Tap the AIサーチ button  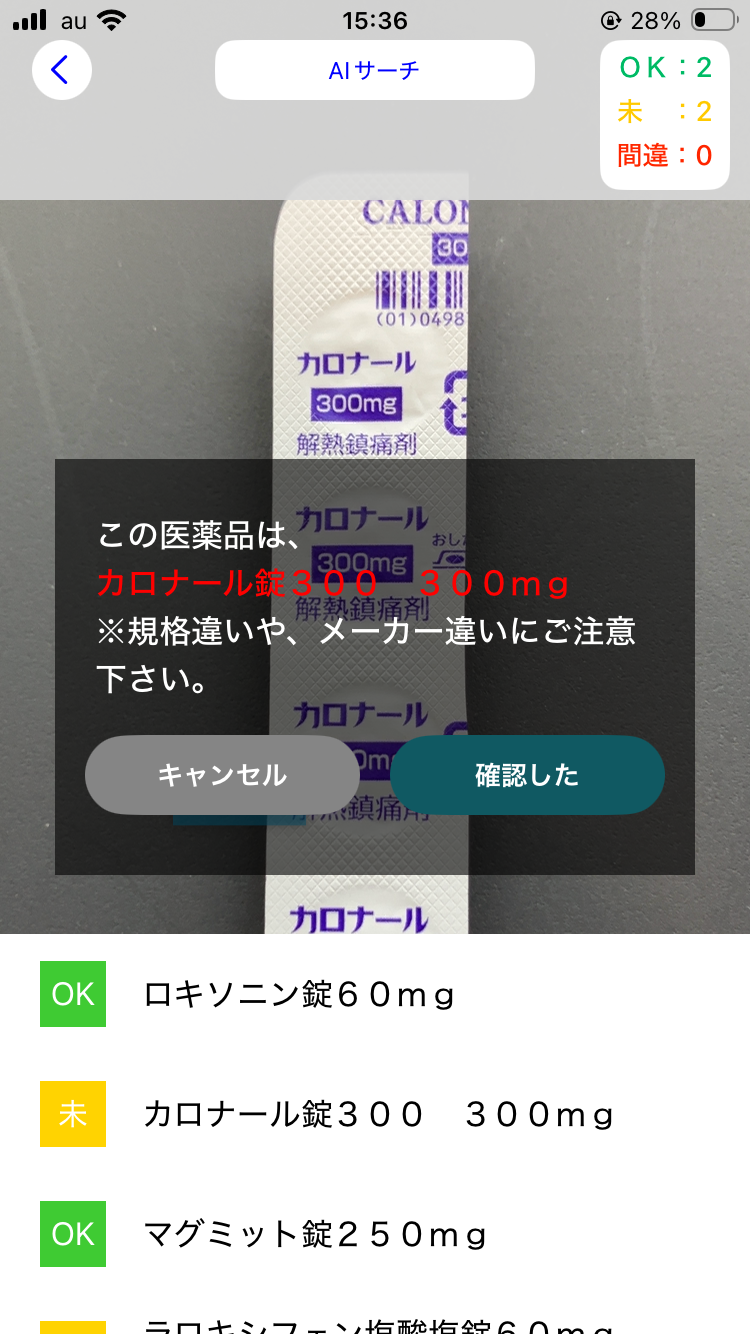click(x=374, y=70)
